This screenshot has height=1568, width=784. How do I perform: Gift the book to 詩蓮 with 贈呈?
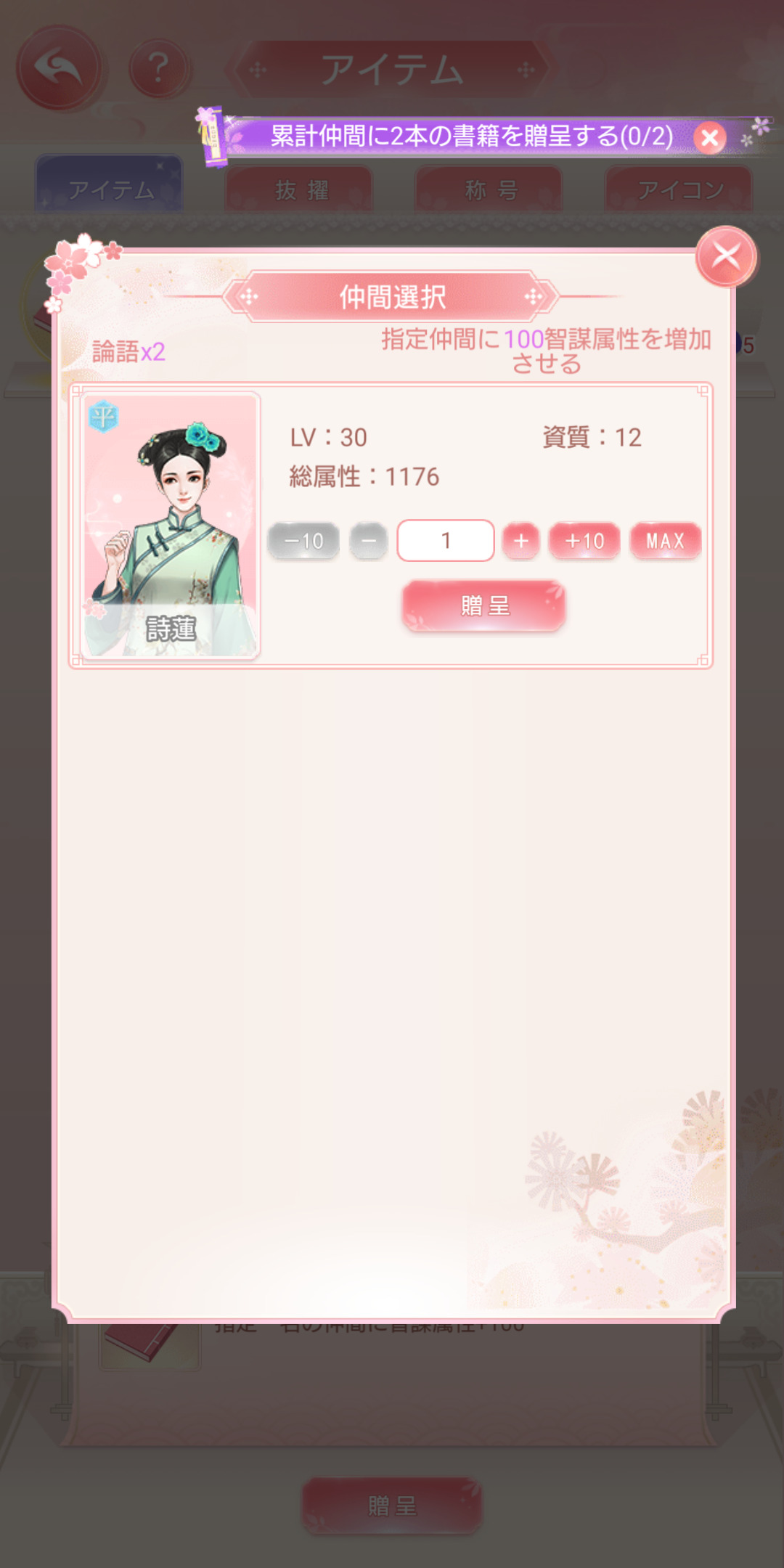[x=484, y=605]
